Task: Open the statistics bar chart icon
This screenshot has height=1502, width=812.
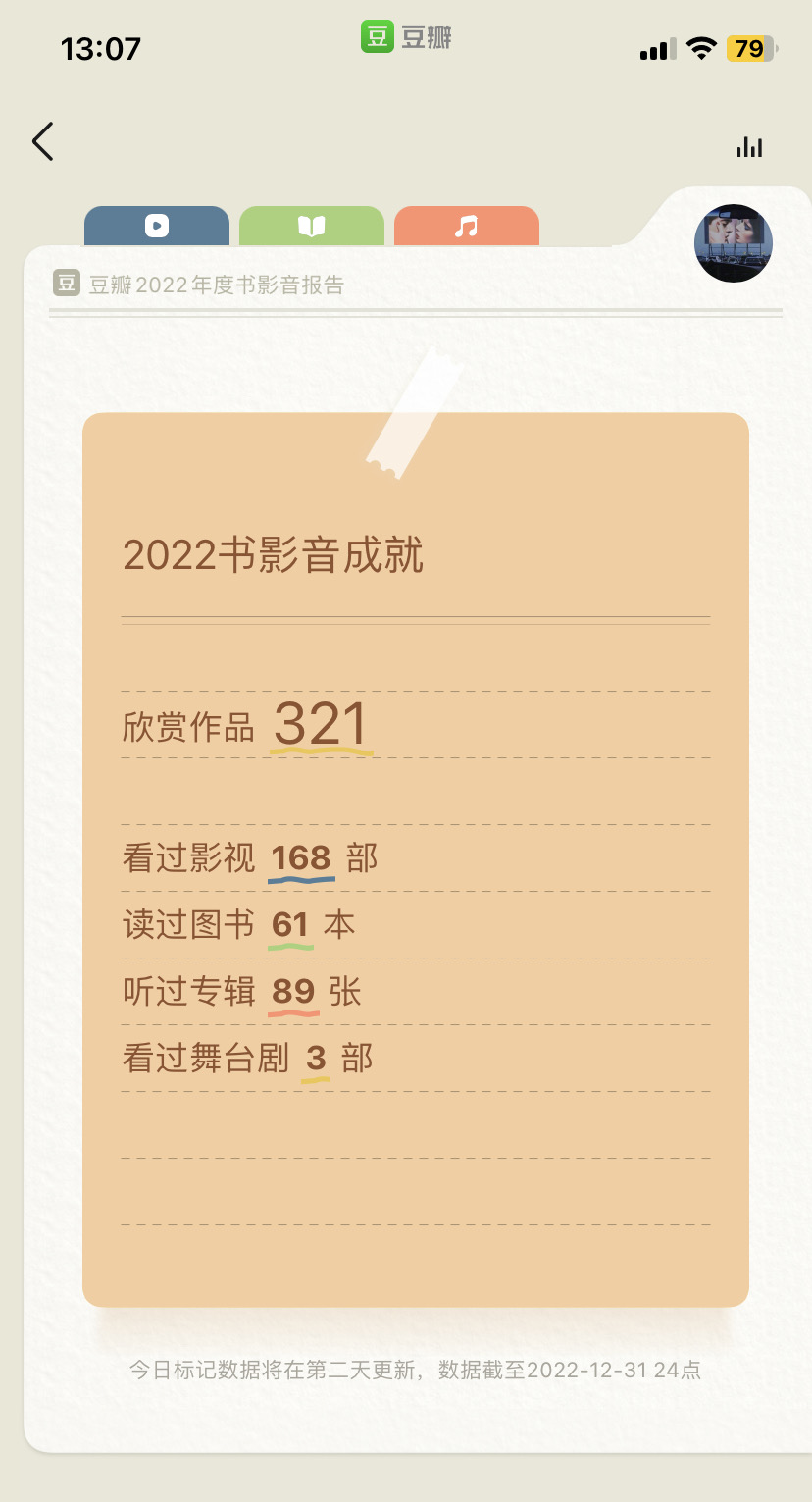Action: coord(749,147)
